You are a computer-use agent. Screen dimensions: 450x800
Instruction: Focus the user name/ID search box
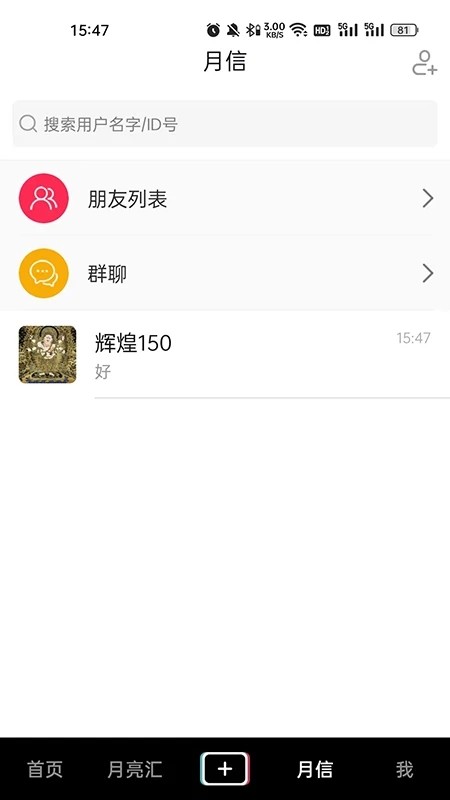(x=225, y=123)
